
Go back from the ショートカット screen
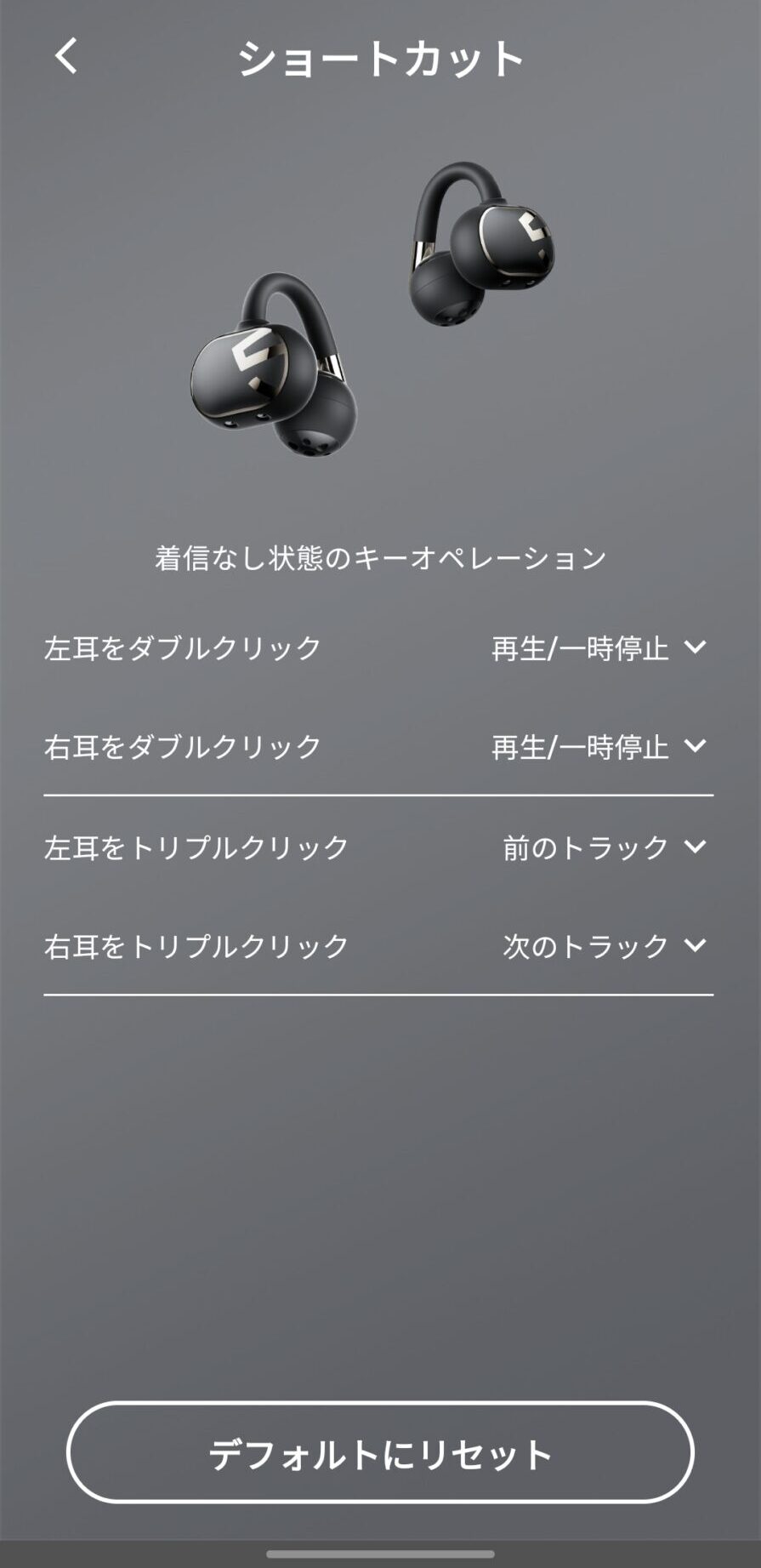click(x=65, y=56)
